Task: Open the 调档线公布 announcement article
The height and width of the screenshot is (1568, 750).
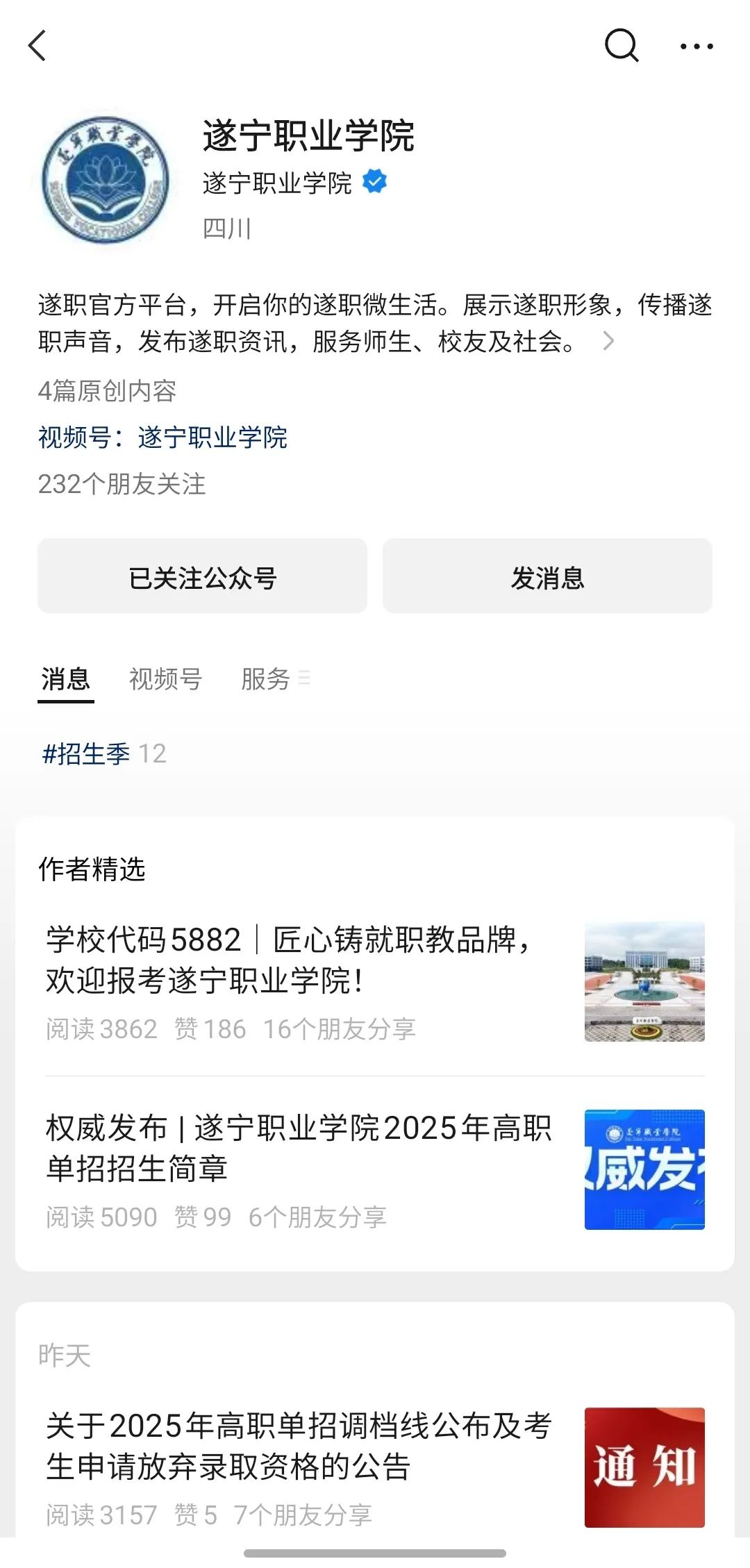Action: [299, 1446]
